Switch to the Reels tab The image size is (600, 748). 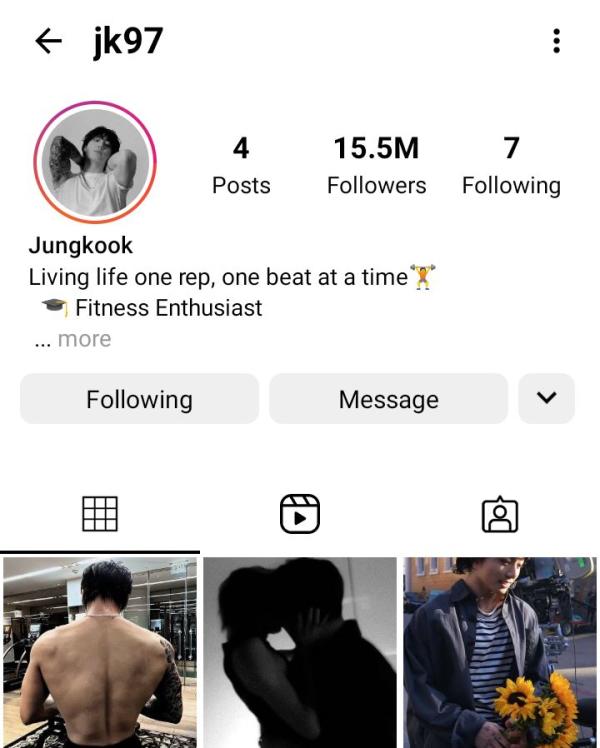pyautogui.click(x=299, y=514)
